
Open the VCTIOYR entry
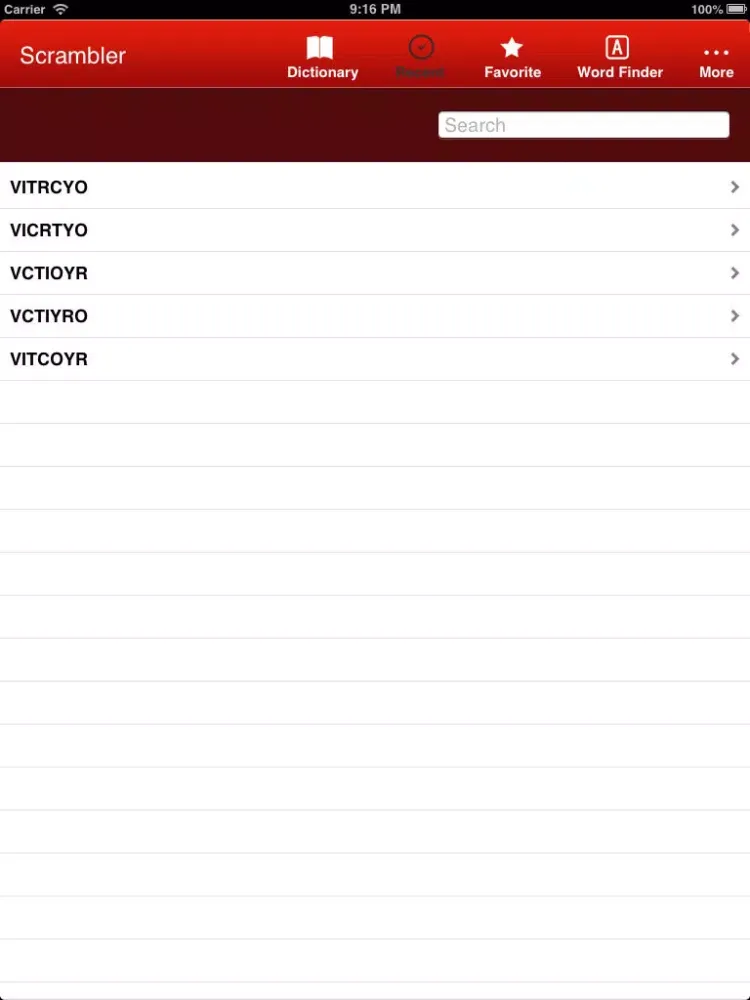tap(375, 273)
